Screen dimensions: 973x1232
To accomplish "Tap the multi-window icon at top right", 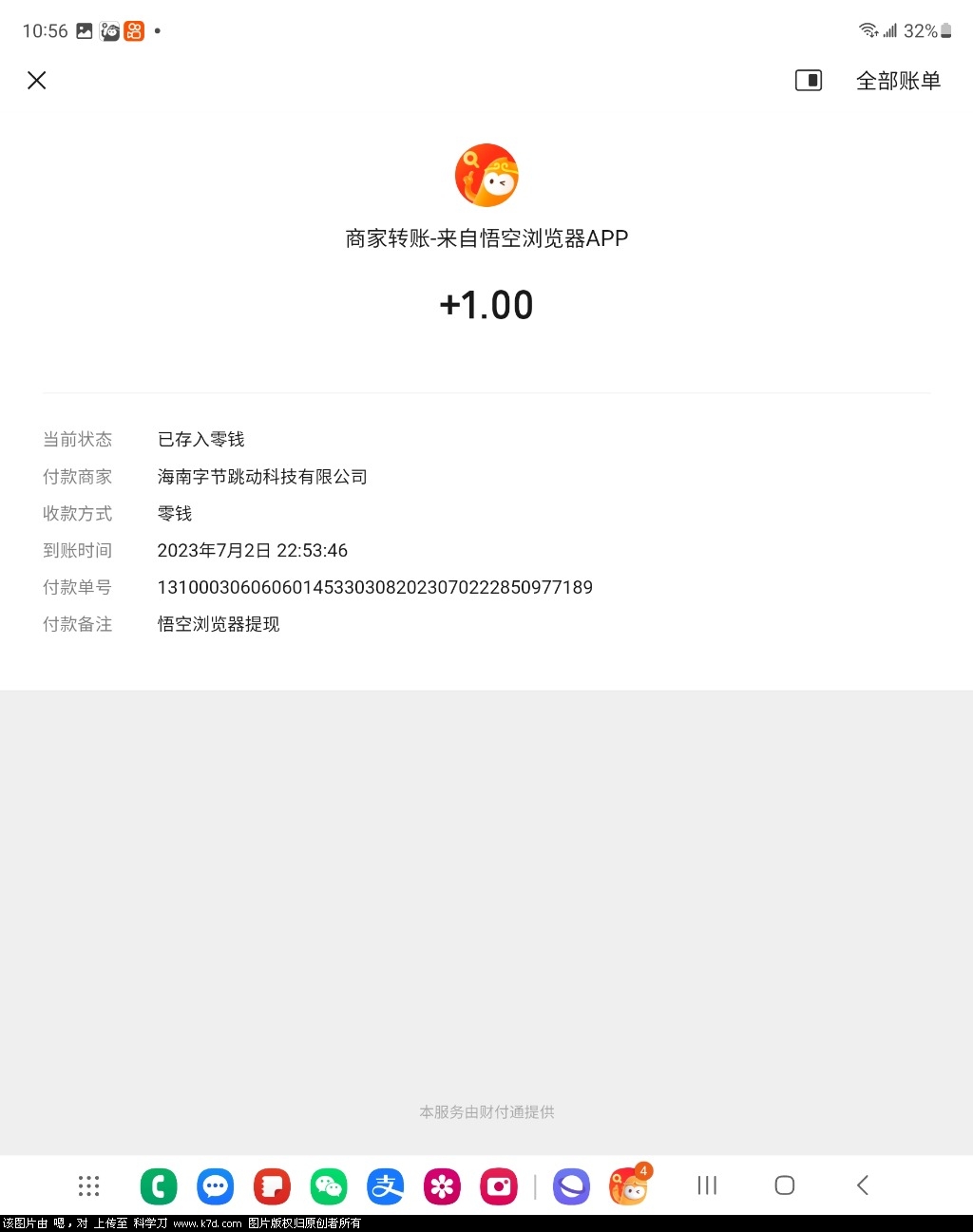I will tap(807, 80).
